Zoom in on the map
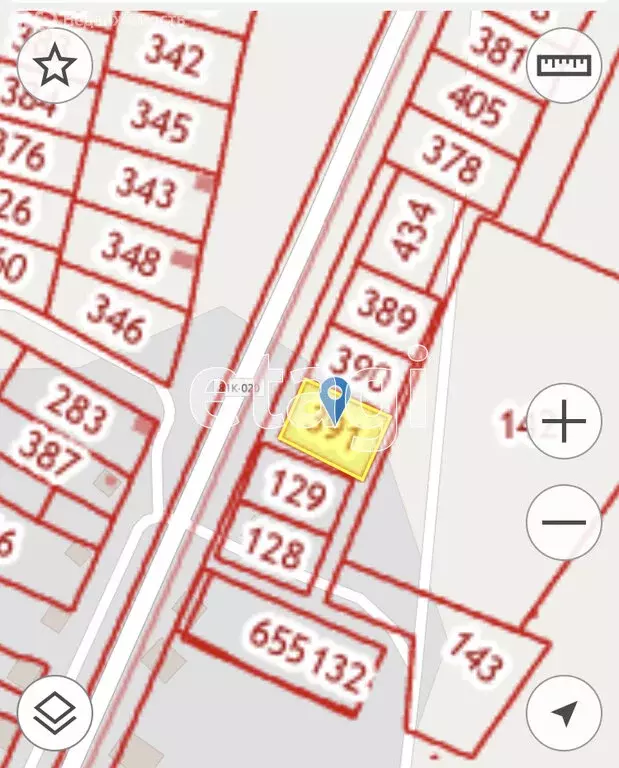 564,422
